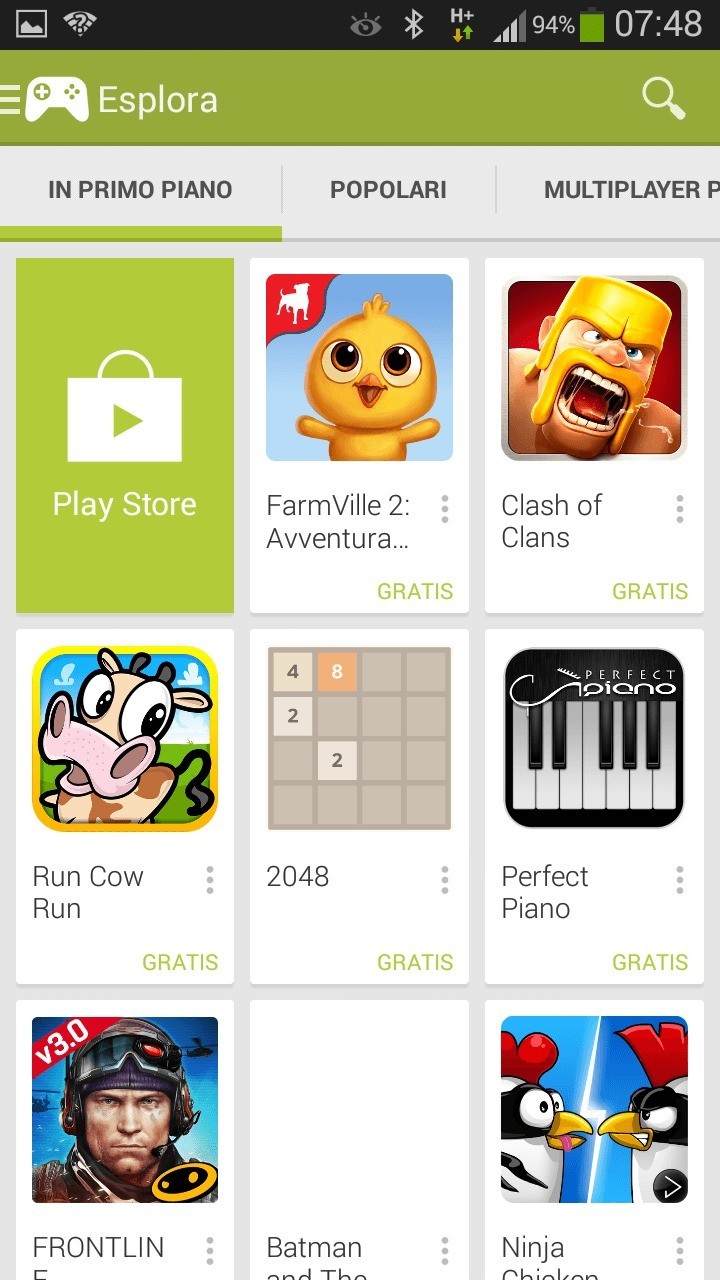The image size is (720, 1280).
Task: Open overflow menu for Ninja Chicken
Action: point(679,1250)
